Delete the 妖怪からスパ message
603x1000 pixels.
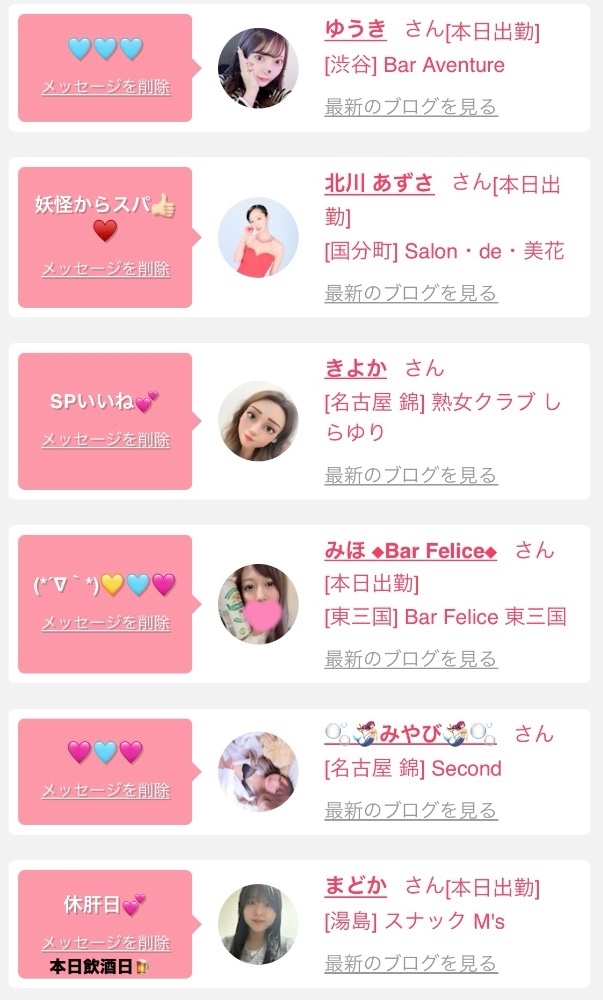click(x=105, y=269)
